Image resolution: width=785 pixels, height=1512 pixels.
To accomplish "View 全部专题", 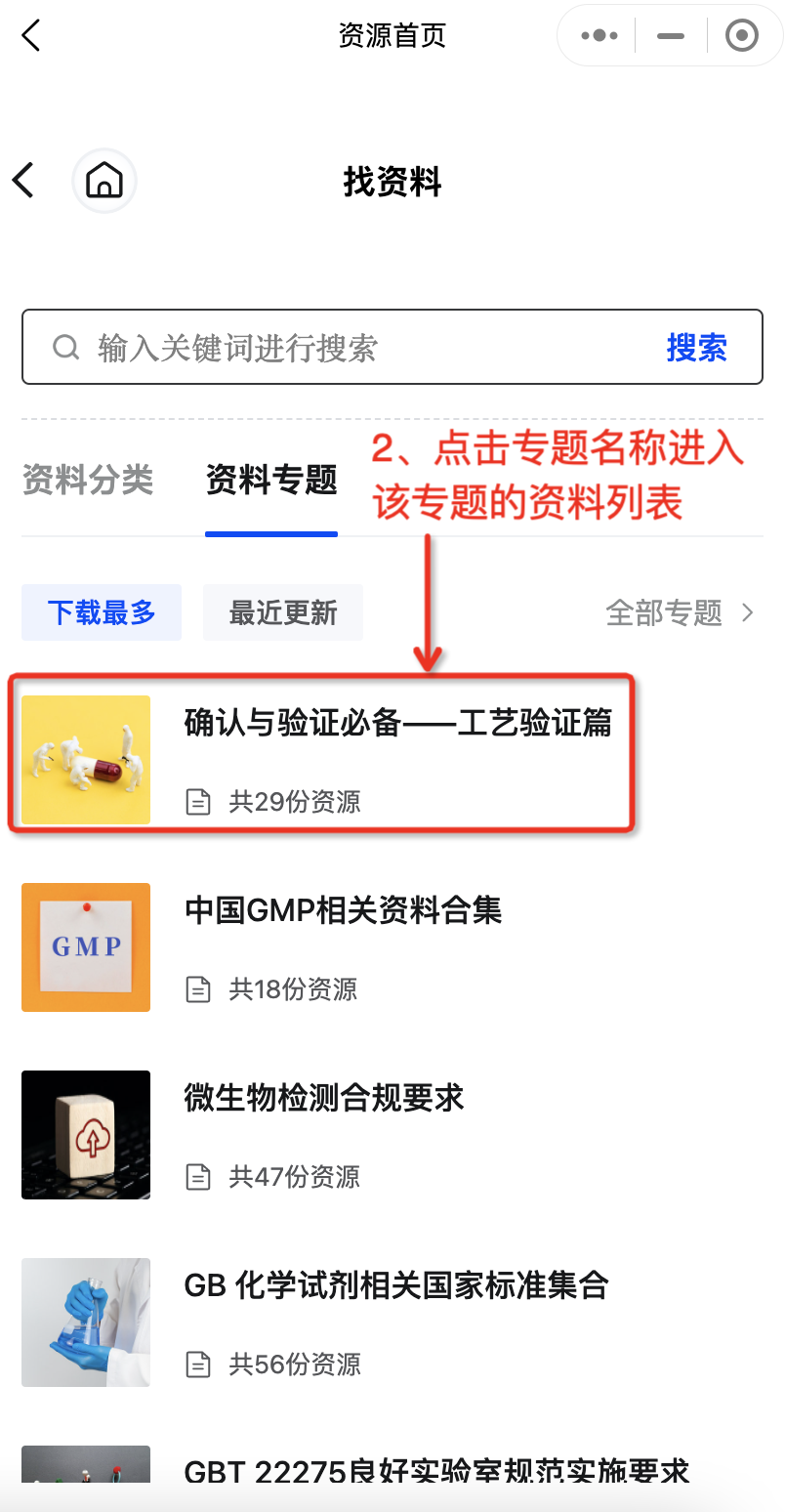I will 680,612.
